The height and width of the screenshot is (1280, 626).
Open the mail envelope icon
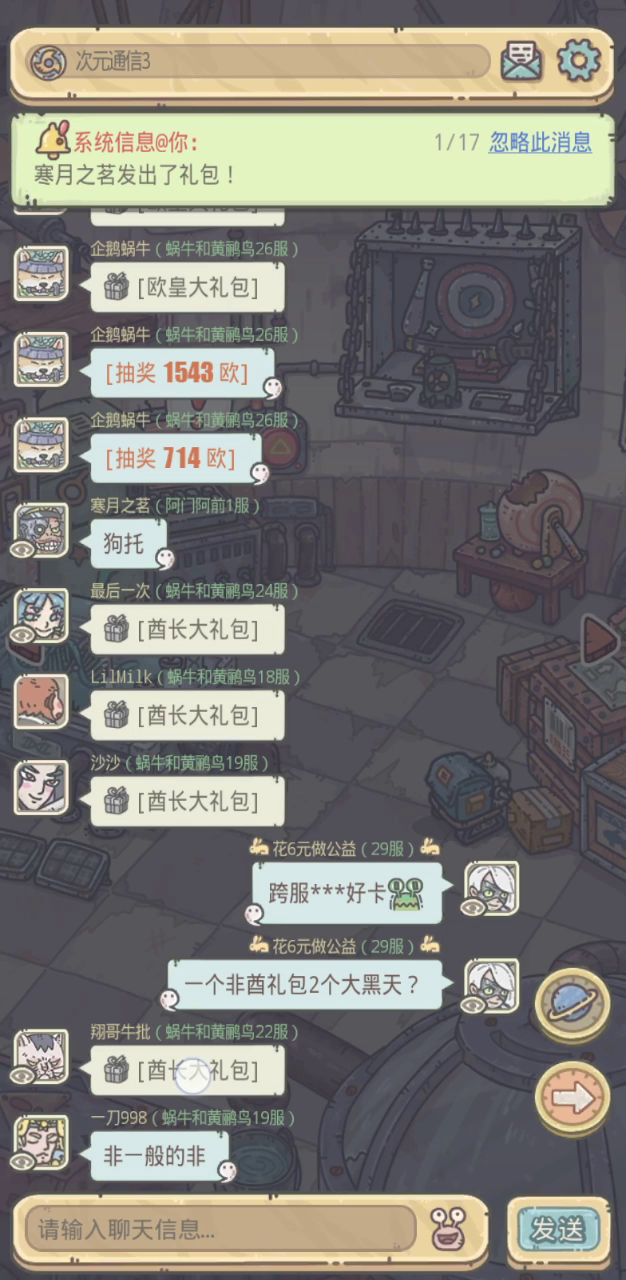pos(521,62)
